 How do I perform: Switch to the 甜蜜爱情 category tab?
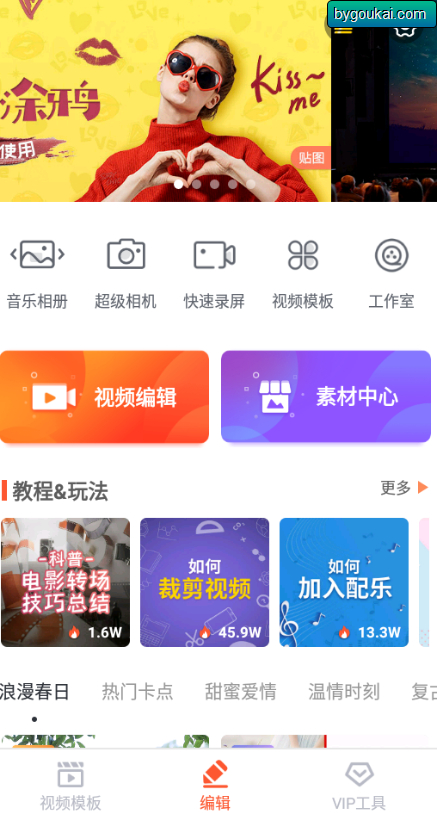pos(241,692)
